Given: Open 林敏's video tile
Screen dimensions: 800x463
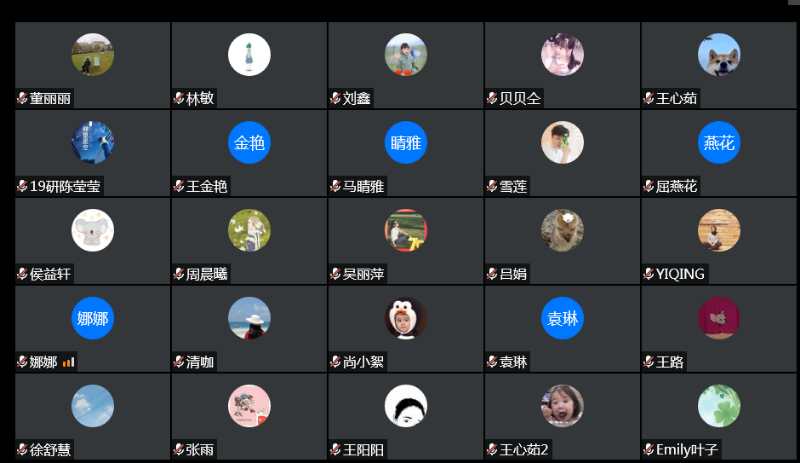Looking at the screenshot, I should point(249,64).
